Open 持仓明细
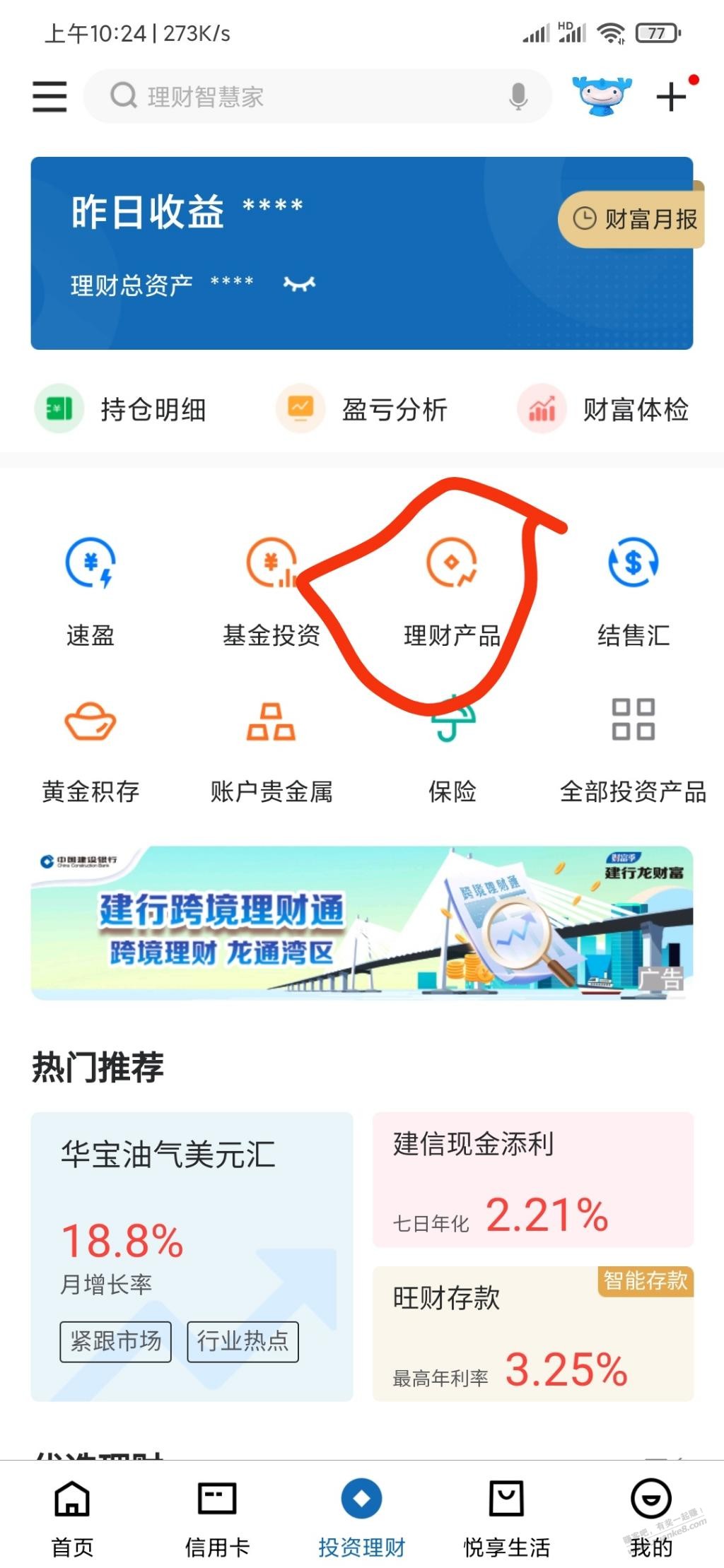724x1568 pixels. pos(120,409)
